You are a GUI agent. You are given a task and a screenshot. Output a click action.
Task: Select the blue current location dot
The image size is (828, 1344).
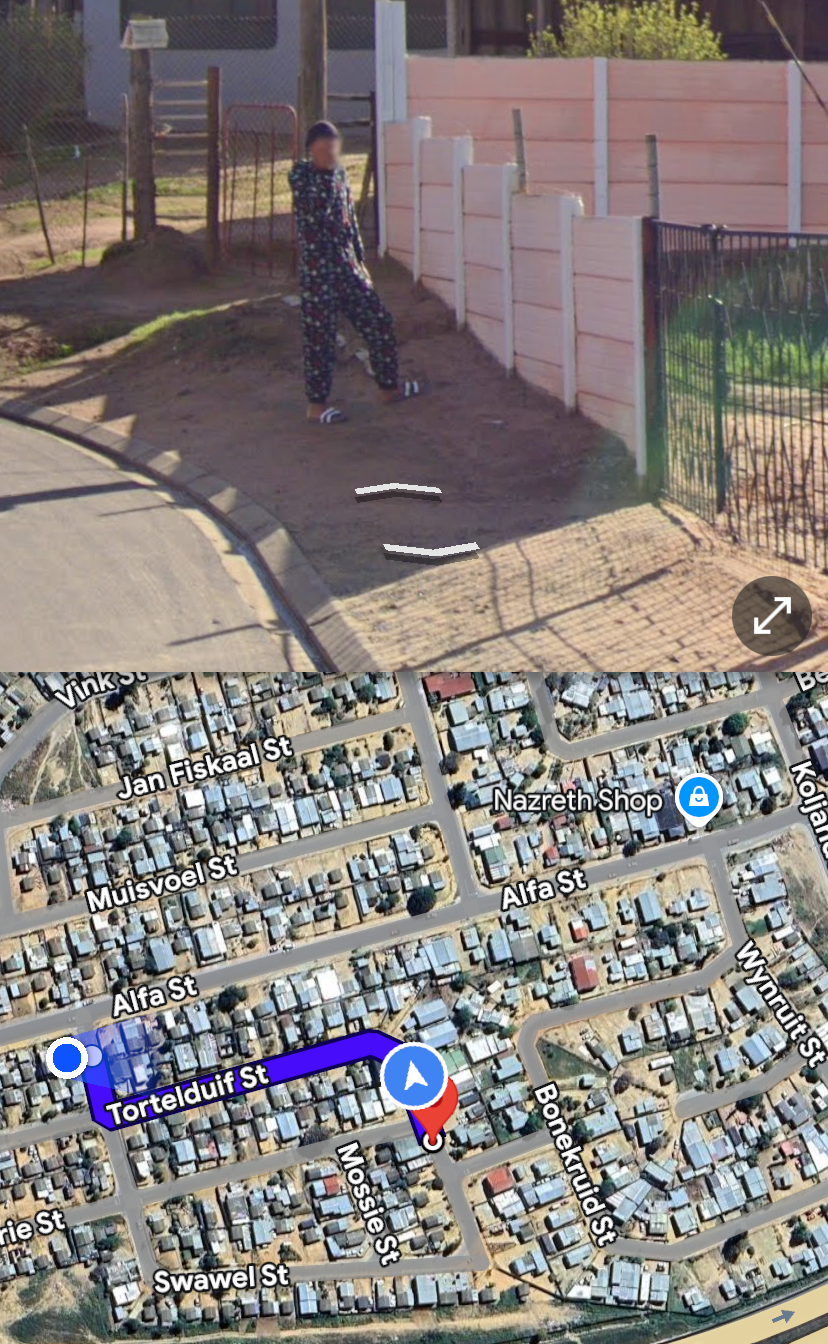pos(67,1057)
